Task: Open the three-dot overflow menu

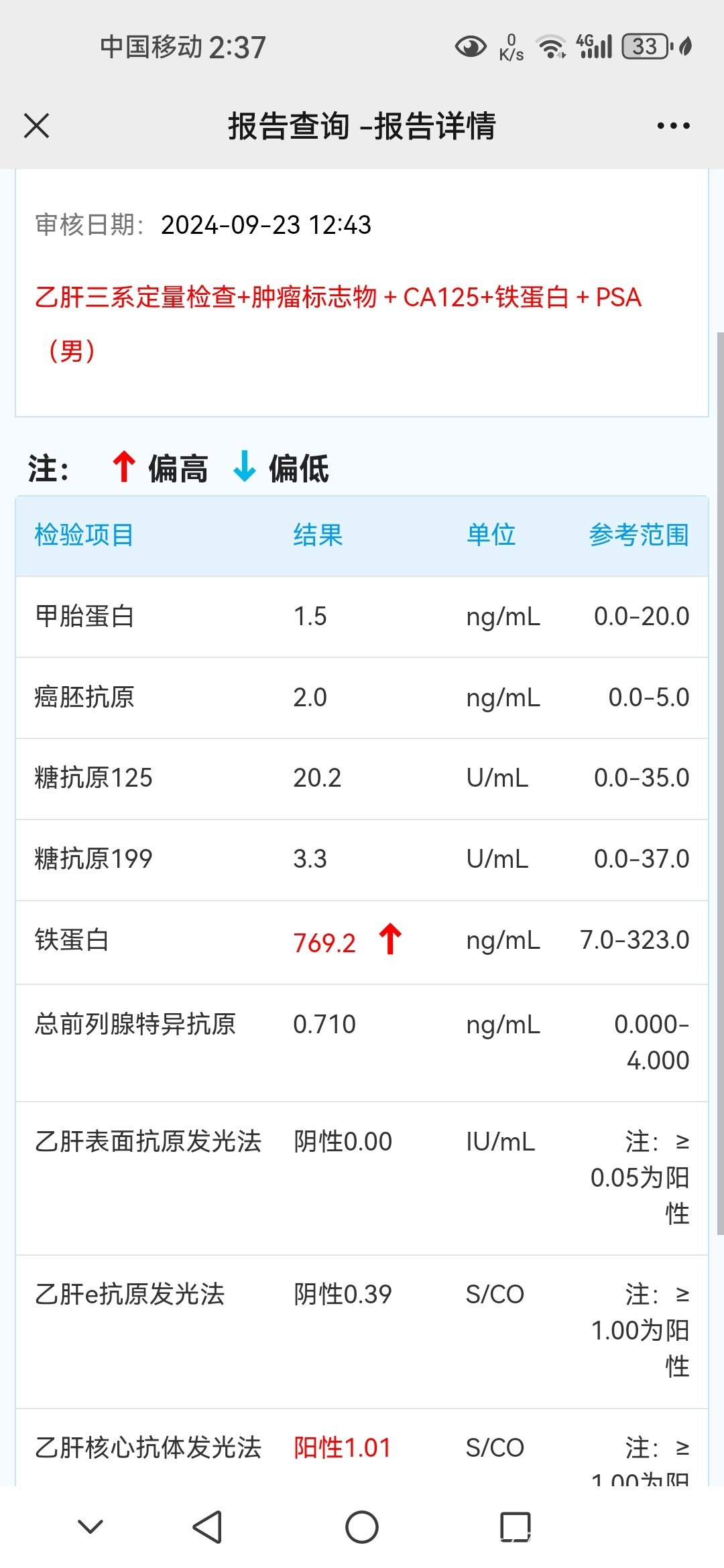Action: (673, 125)
